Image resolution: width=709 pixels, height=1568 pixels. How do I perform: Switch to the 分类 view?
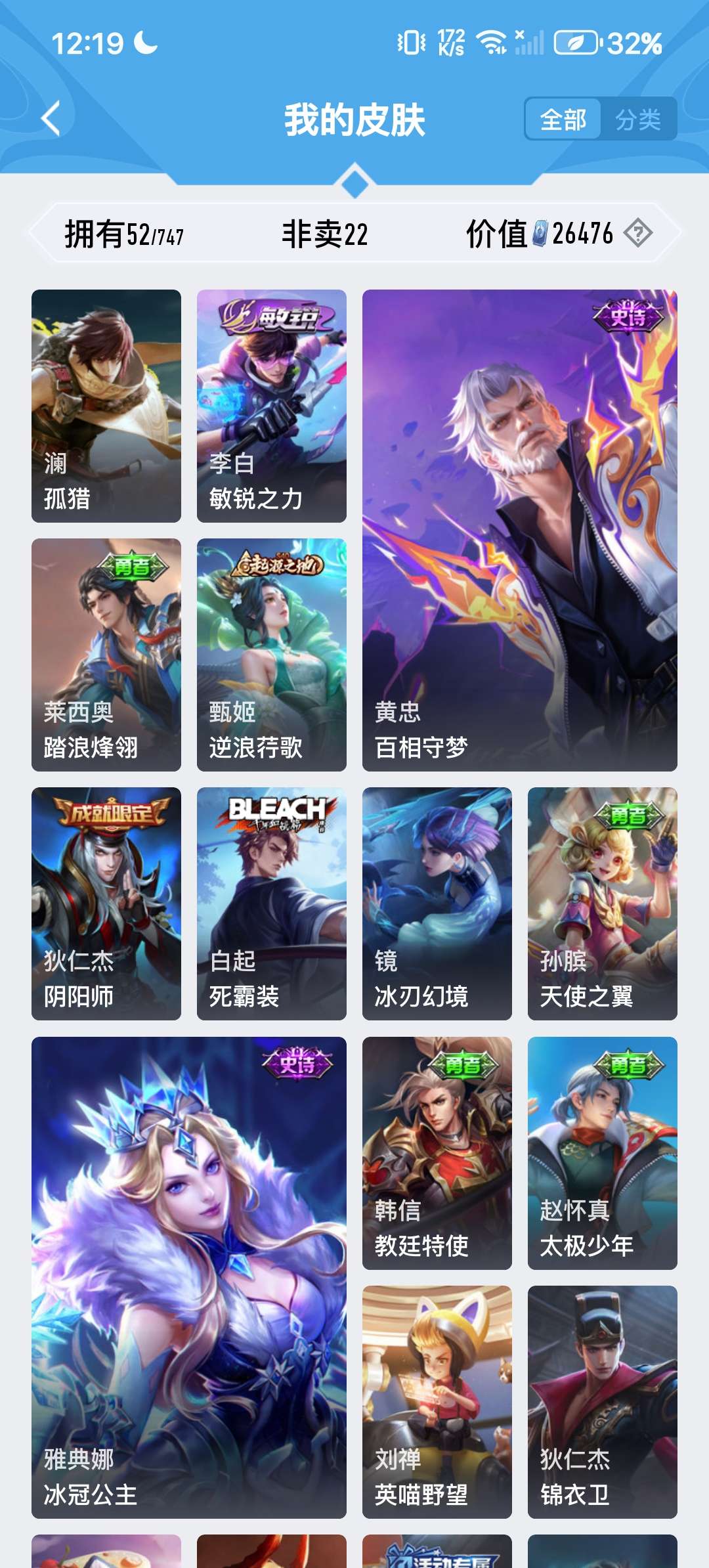tap(638, 120)
